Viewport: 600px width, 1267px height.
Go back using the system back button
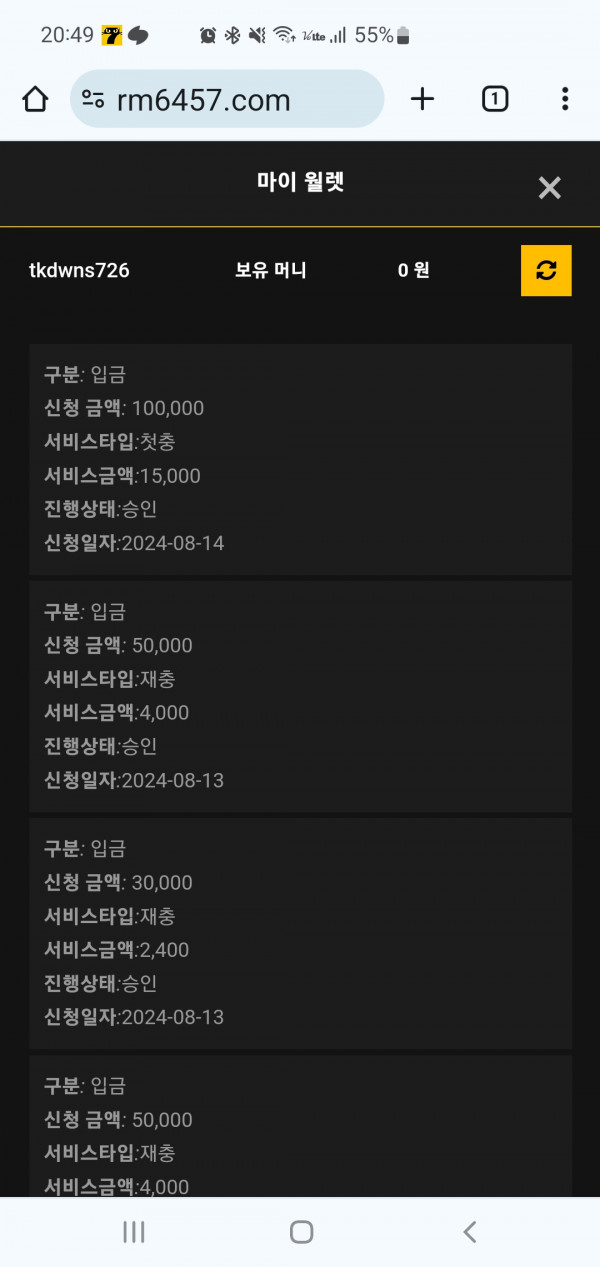pyautogui.click(x=469, y=1232)
